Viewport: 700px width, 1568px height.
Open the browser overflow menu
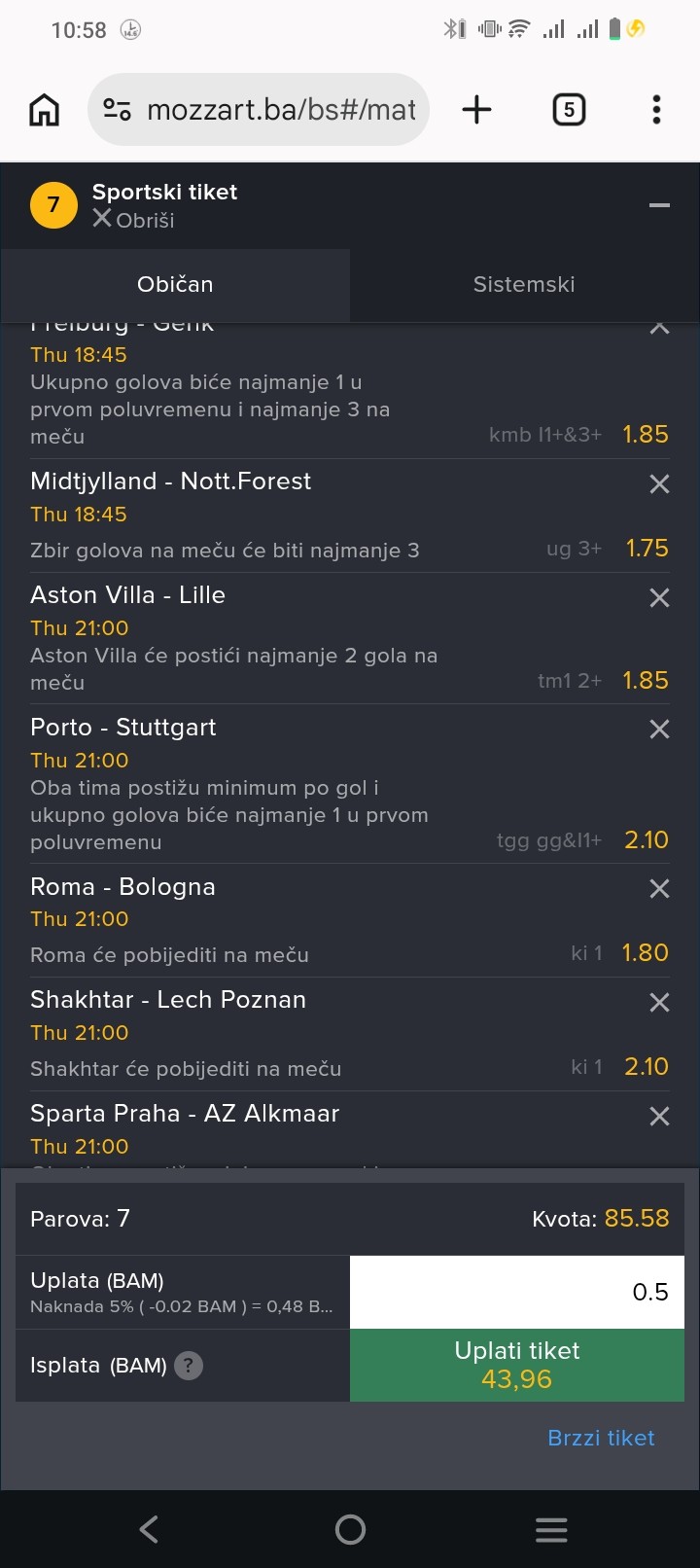click(656, 110)
